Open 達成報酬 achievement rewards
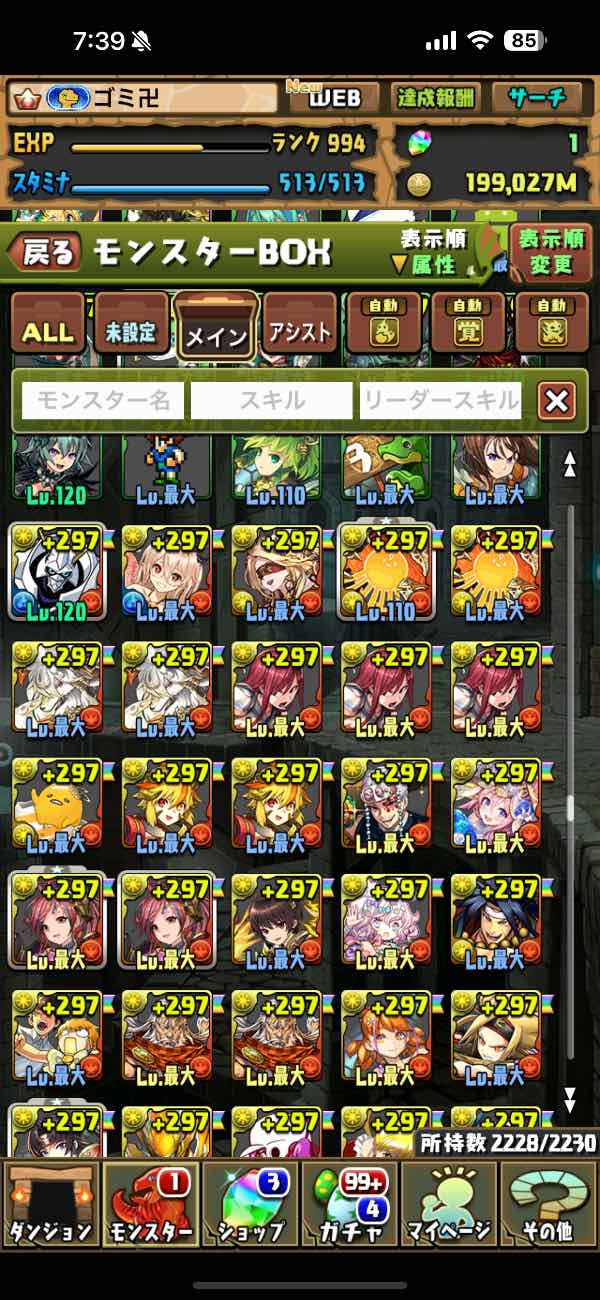The image size is (600, 1300). point(435,98)
